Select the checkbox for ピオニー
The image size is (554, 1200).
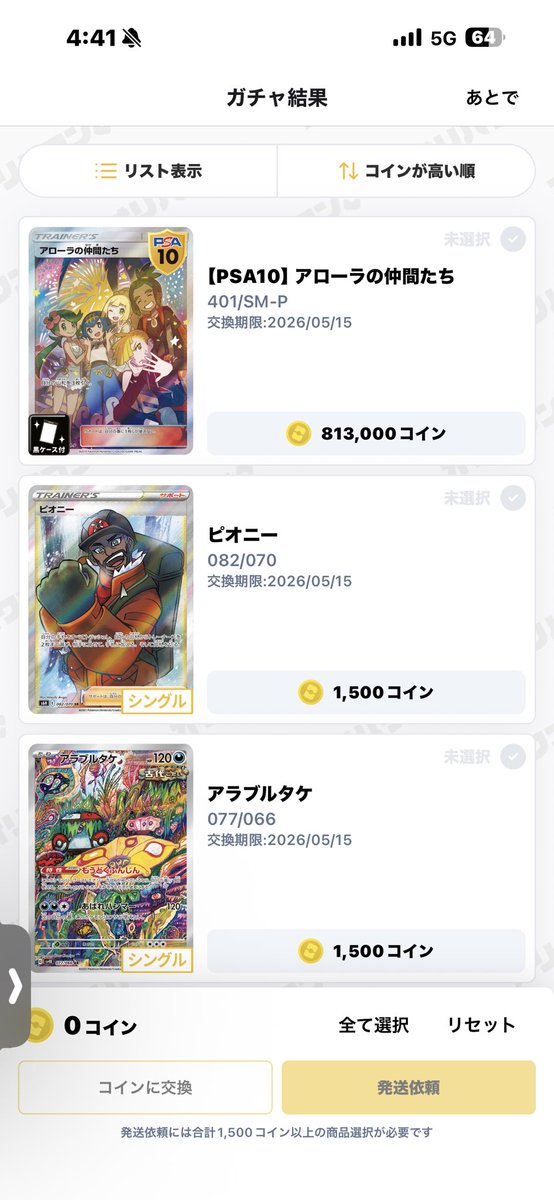[513, 497]
